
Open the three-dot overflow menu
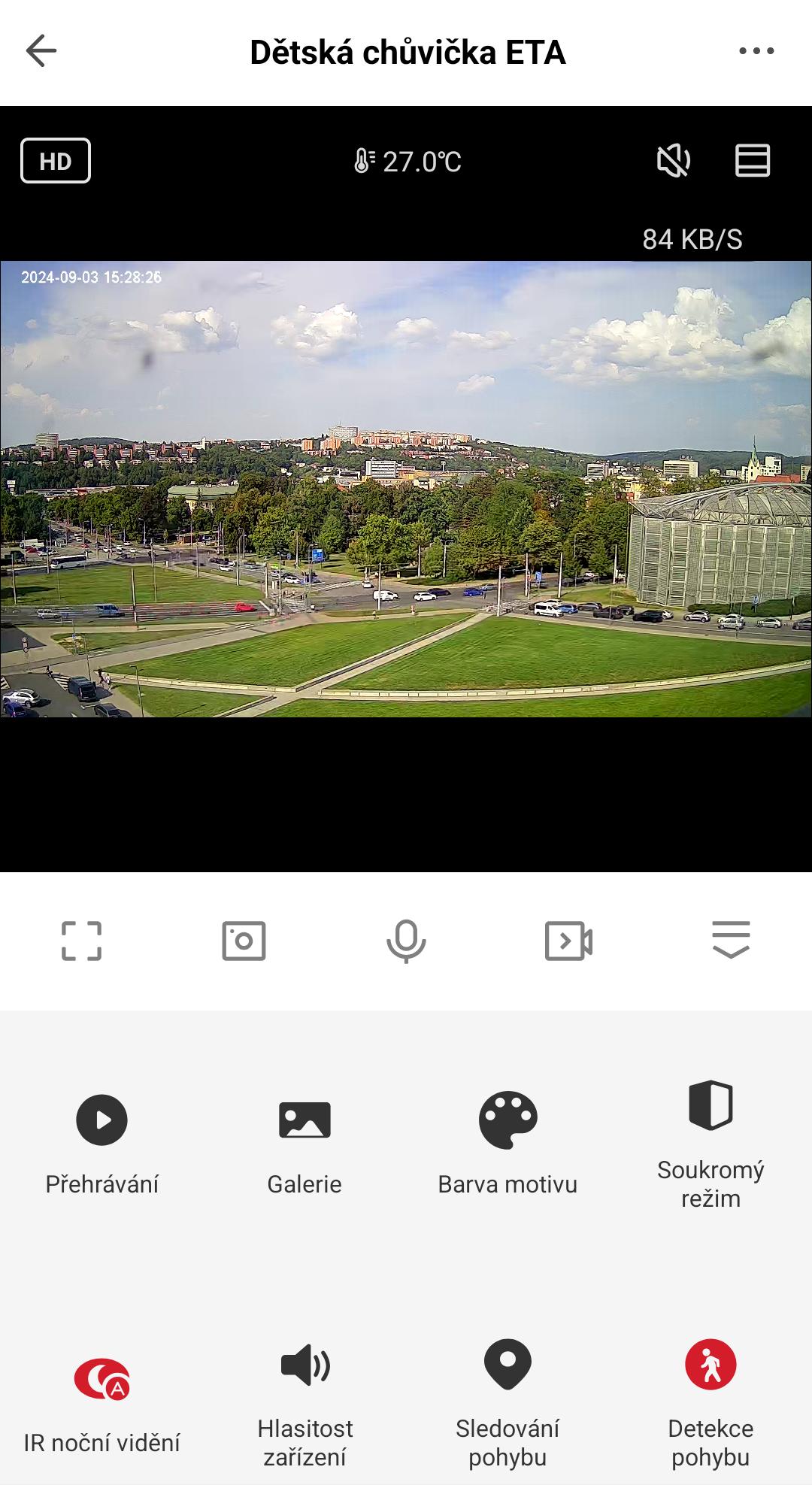point(756,51)
